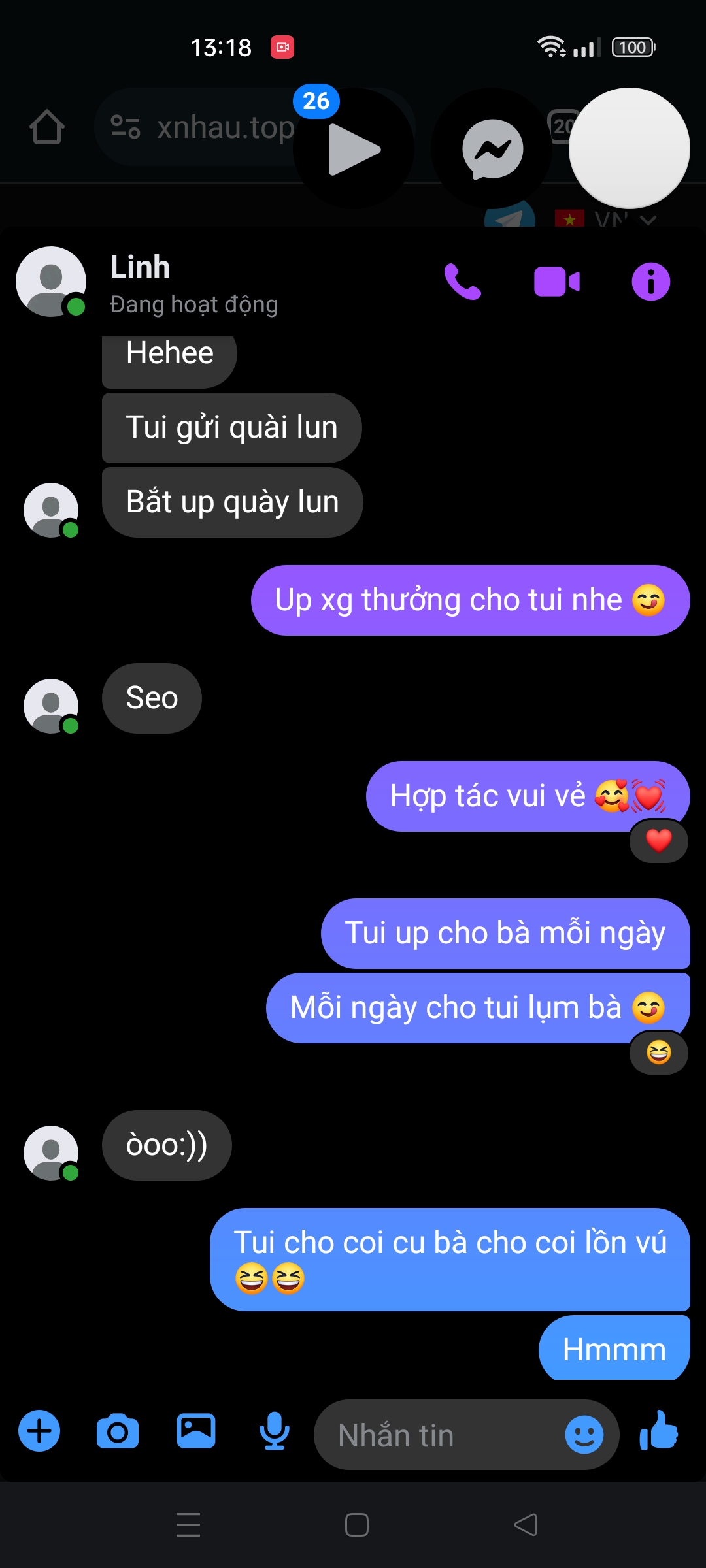Open the Messenger chat head bubble
This screenshot has height=1568, width=706.
point(492,149)
